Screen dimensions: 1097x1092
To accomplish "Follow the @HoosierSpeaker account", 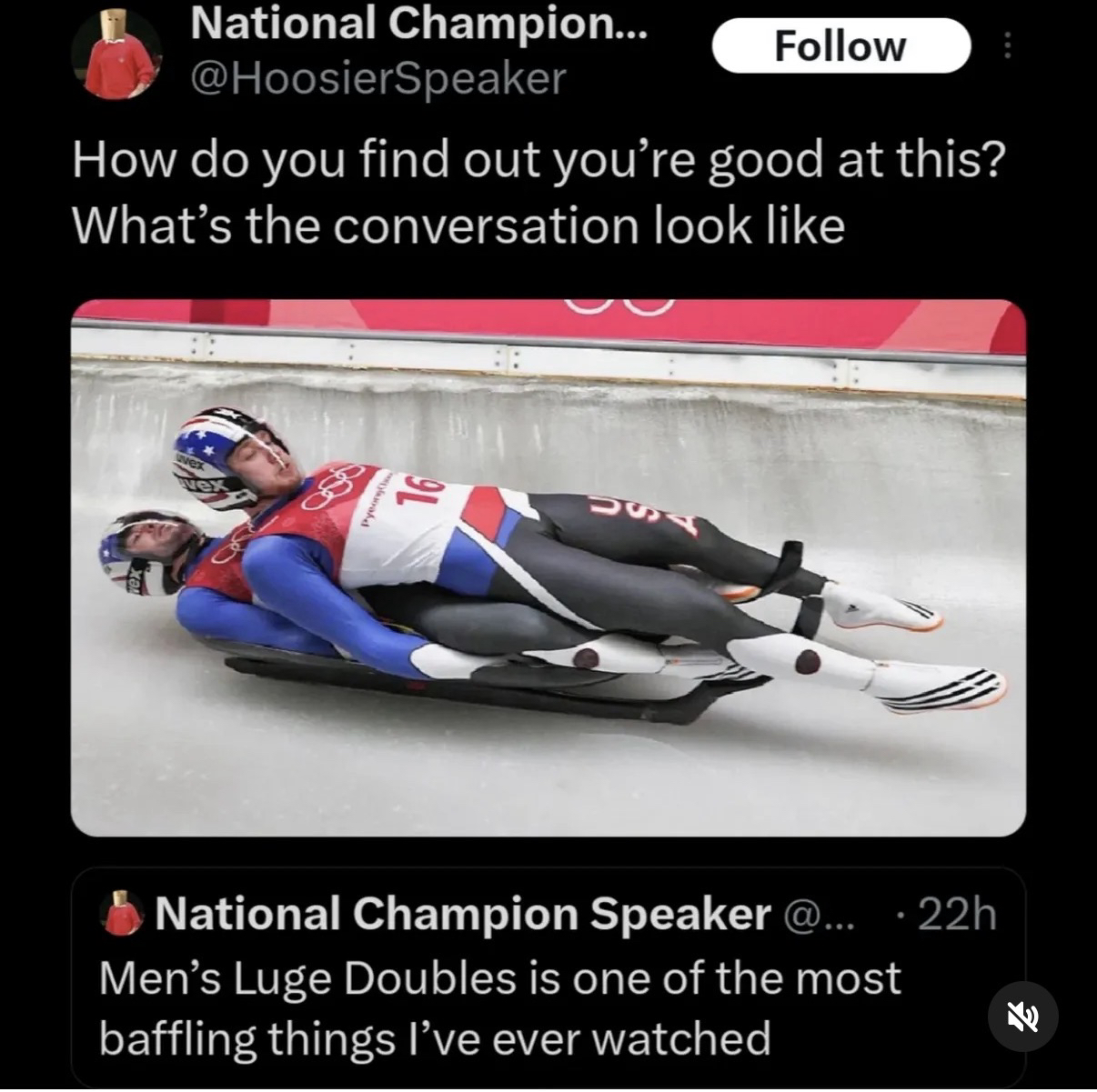I will coord(840,46).
